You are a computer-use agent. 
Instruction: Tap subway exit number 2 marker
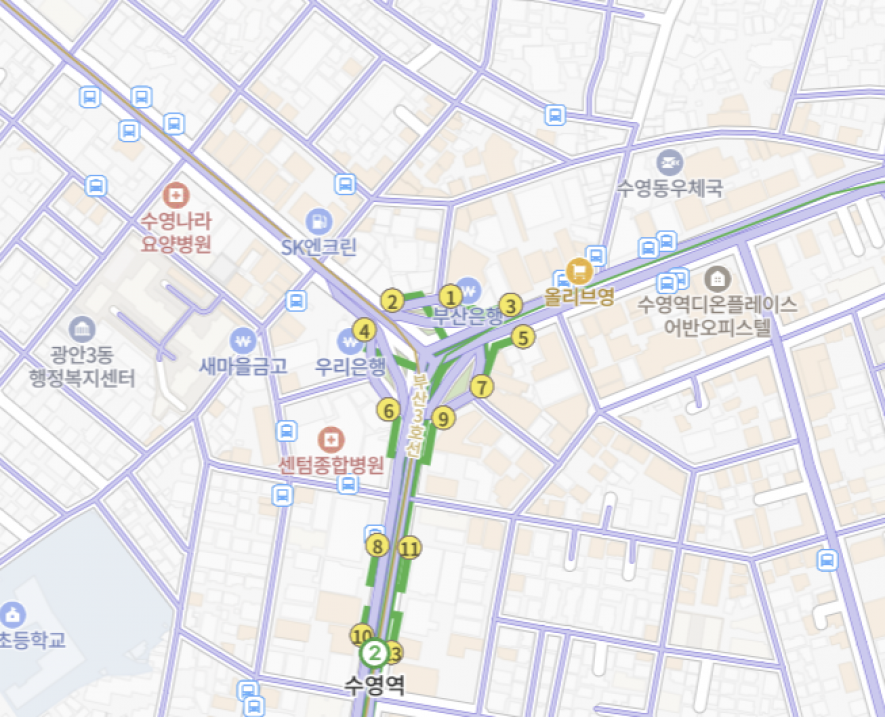(393, 301)
